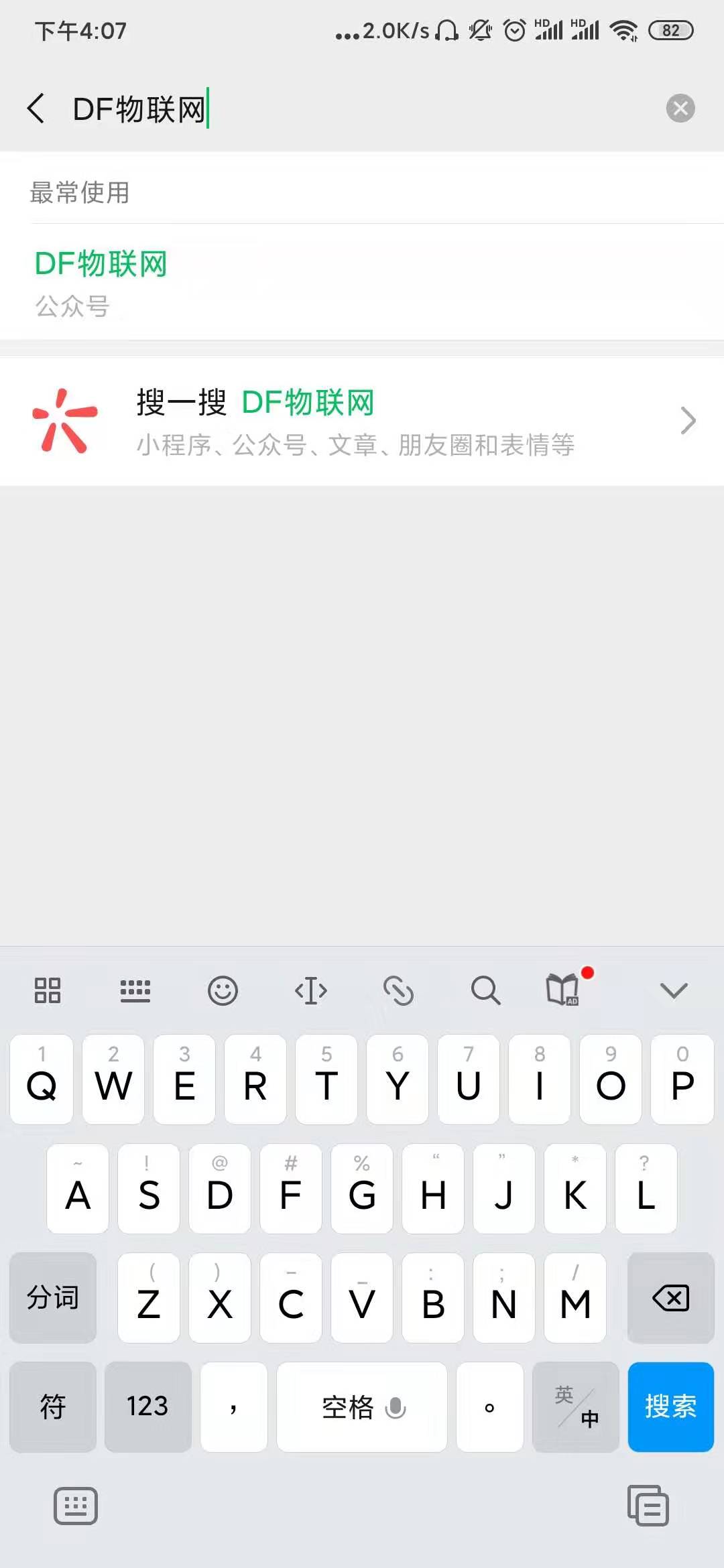Open the keyboard emoji panel
Image resolution: width=724 pixels, height=1568 pixels.
click(x=223, y=990)
